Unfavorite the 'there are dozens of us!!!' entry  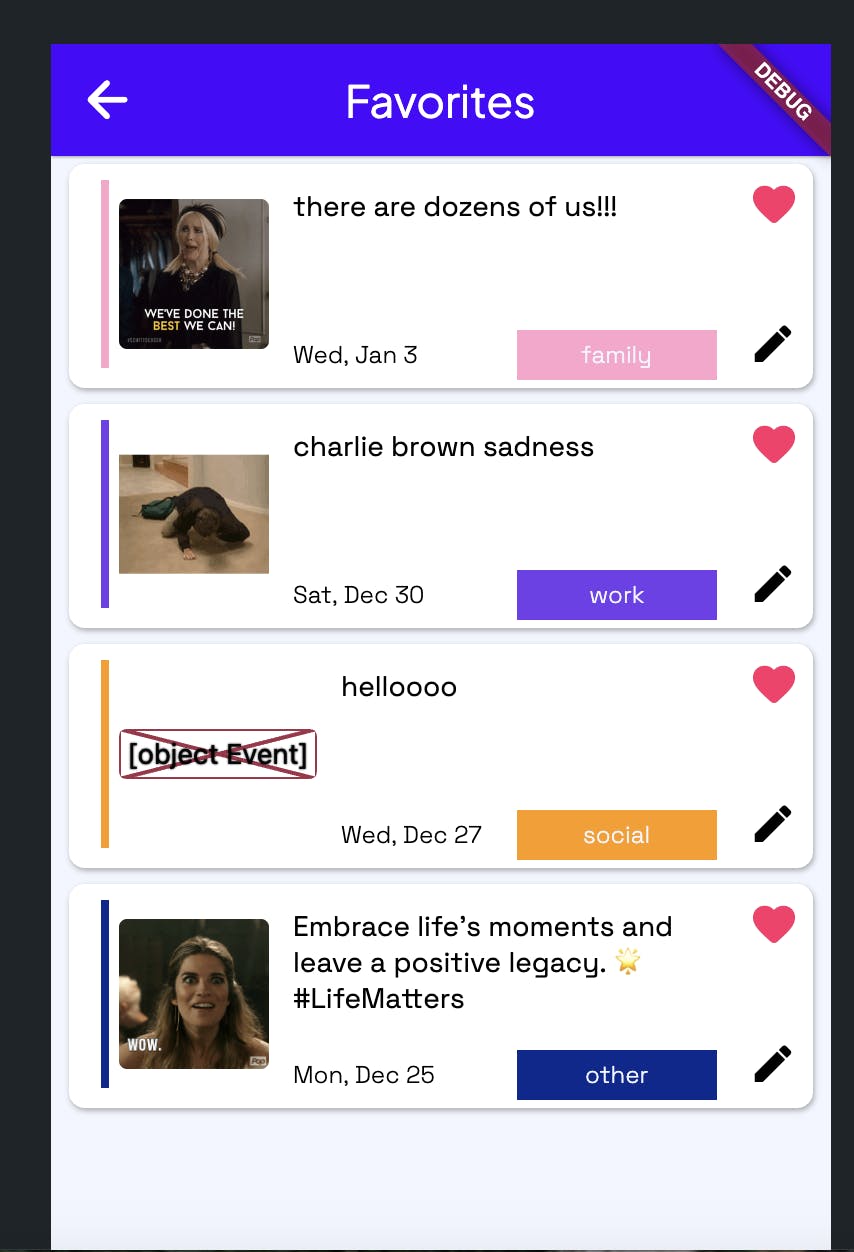(773, 204)
